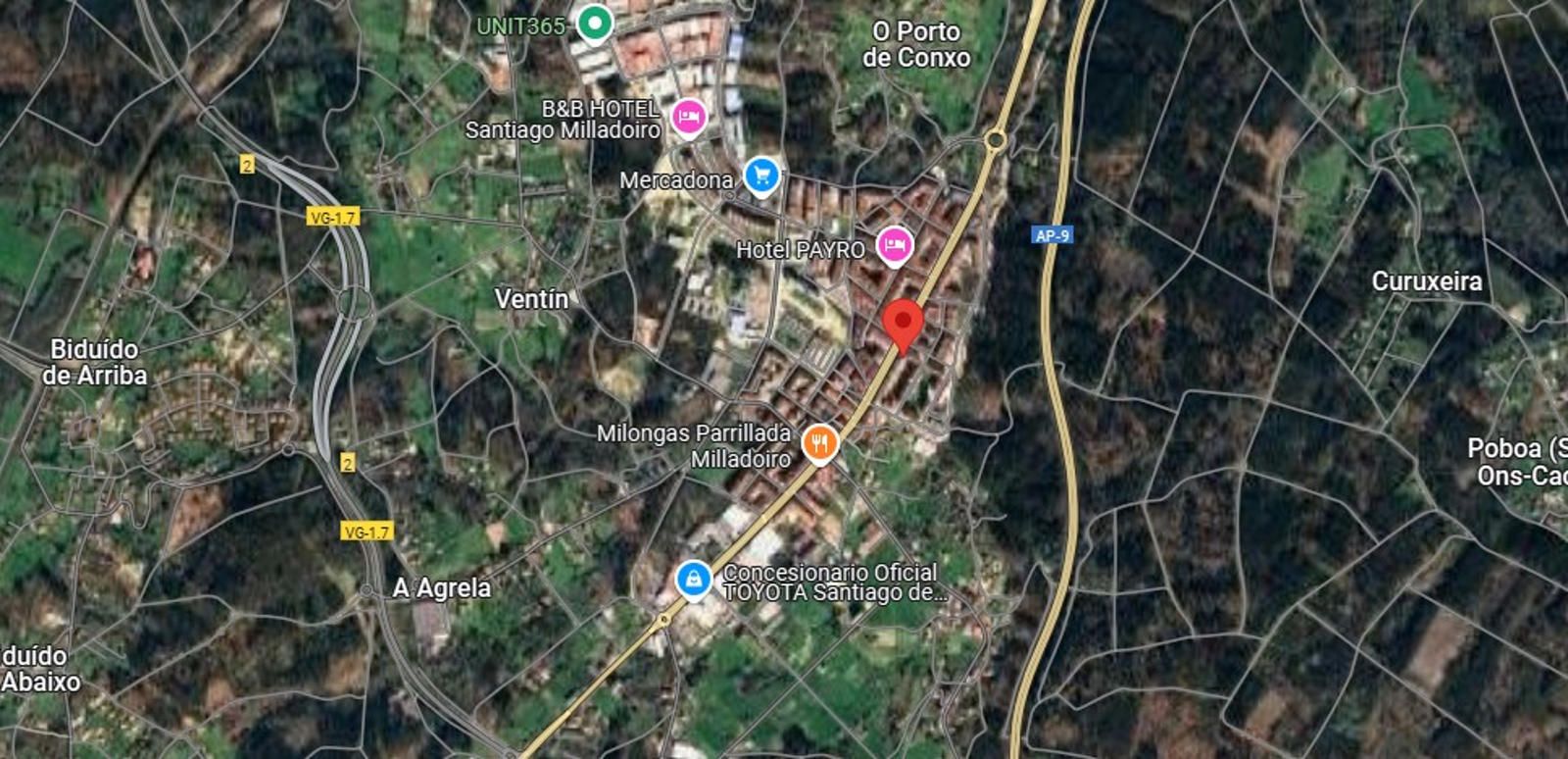Tap the UNIT365 place marker

(x=594, y=23)
